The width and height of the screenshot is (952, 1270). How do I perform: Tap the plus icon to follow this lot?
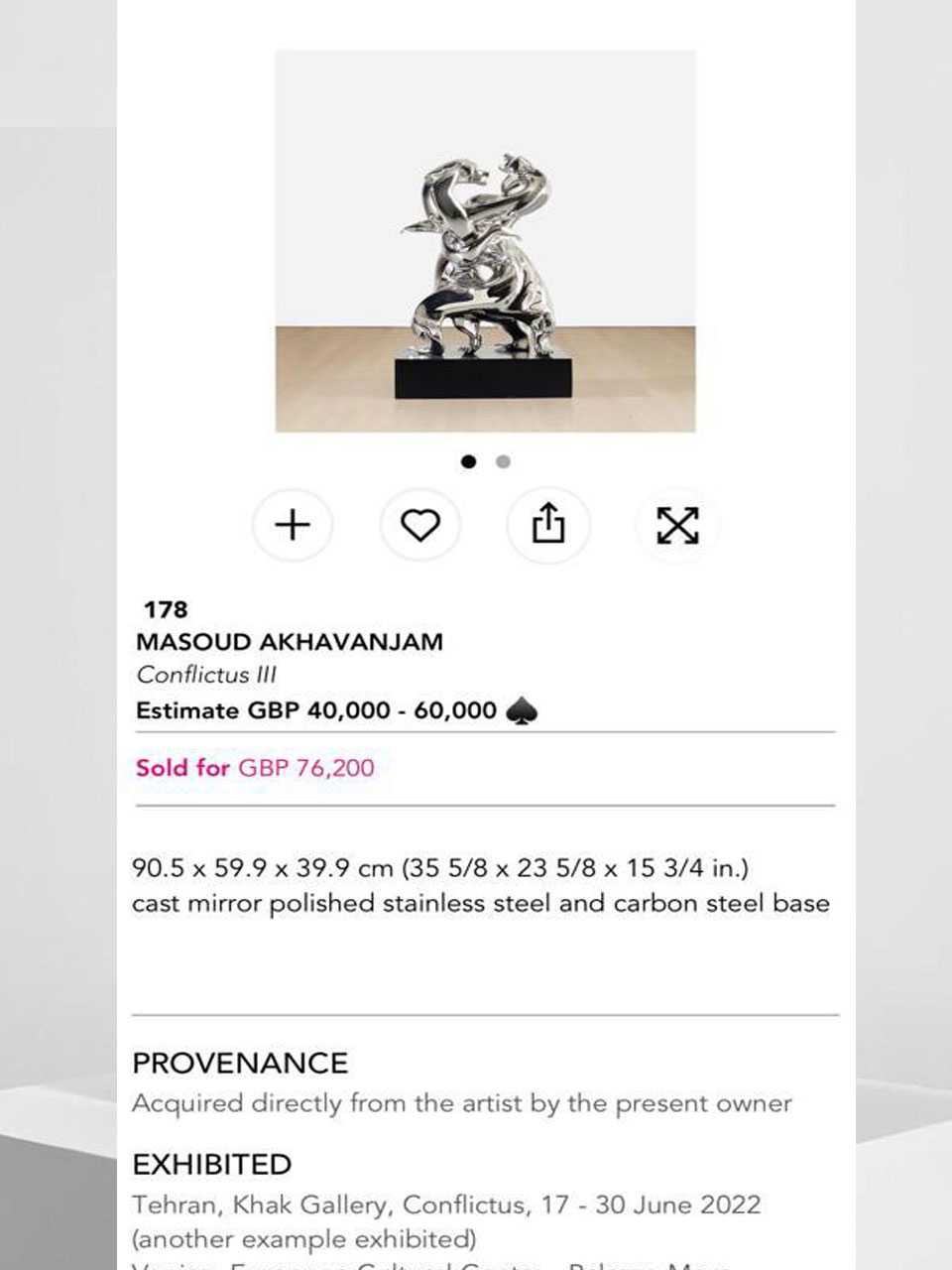tap(293, 525)
